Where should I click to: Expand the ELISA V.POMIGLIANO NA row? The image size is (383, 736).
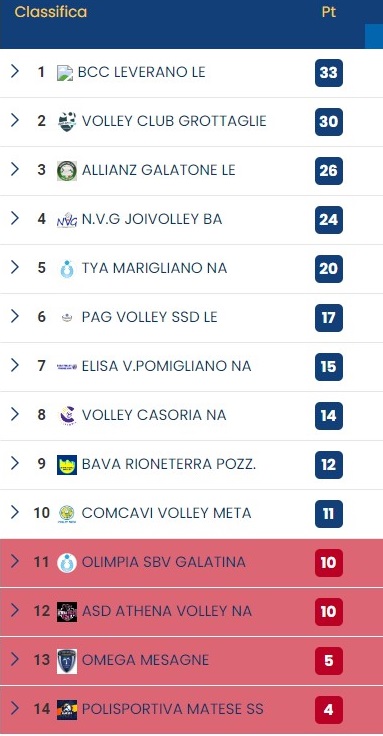pos(15,365)
